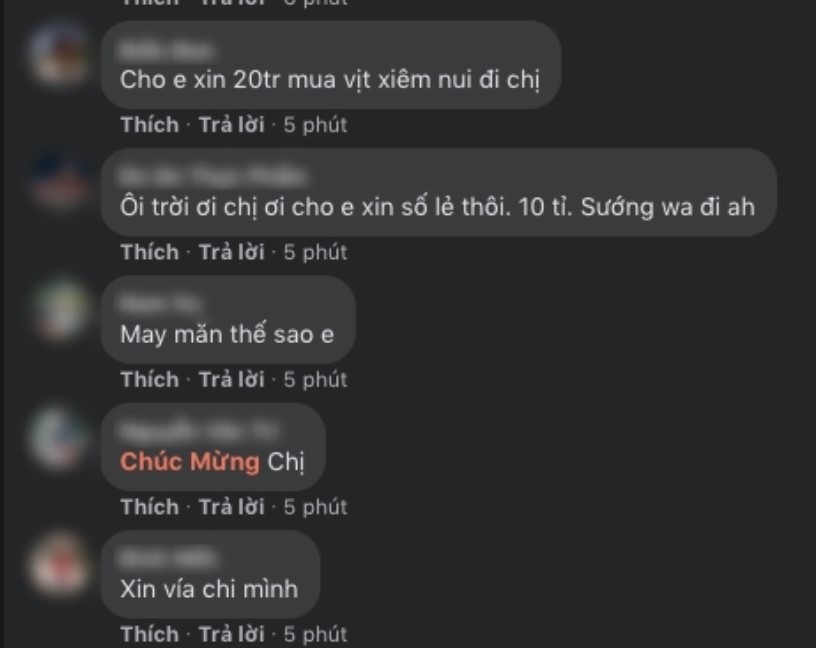Like the comment about 20tr vịt xiêm
The width and height of the screenshot is (817, 648).
click(x=149, y=125)
